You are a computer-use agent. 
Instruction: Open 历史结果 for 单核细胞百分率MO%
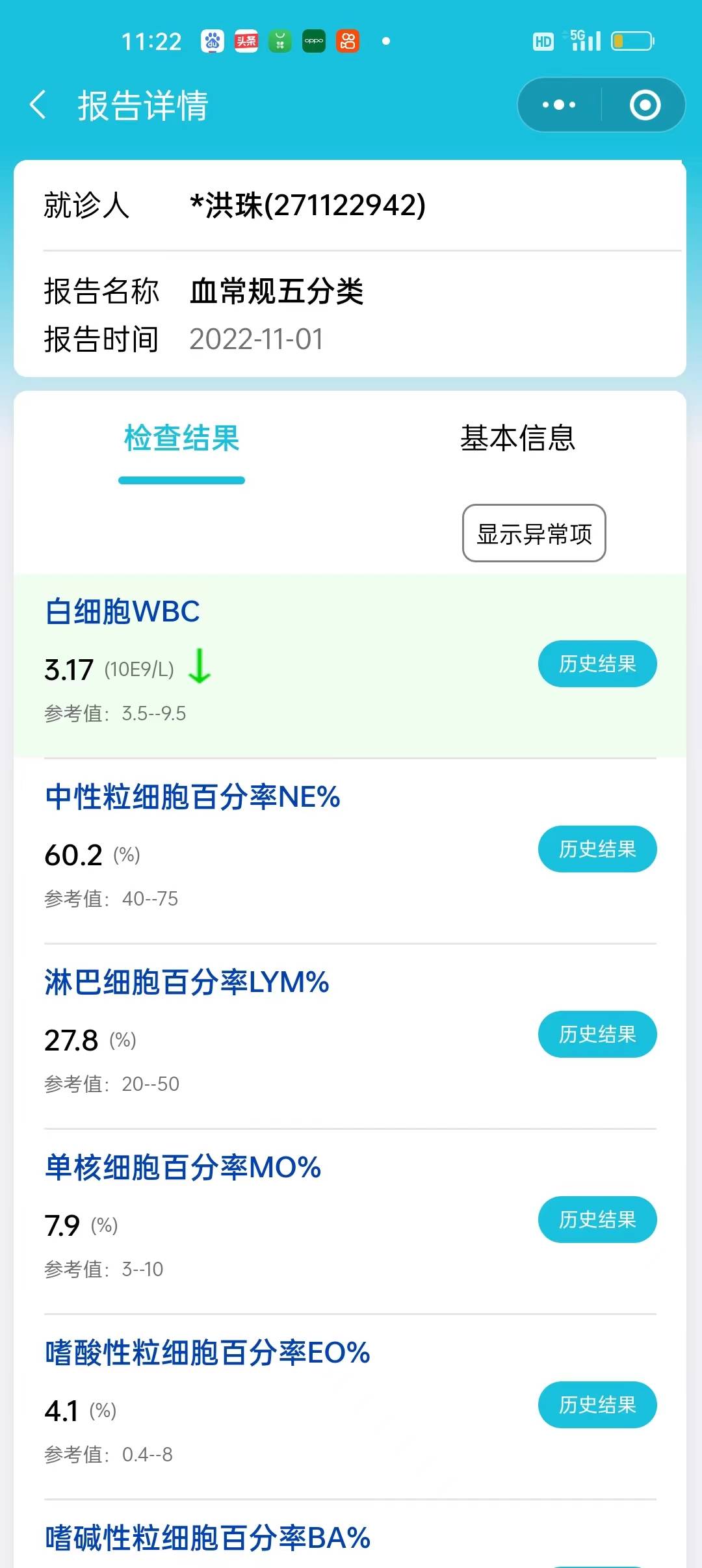(597, 1220)
